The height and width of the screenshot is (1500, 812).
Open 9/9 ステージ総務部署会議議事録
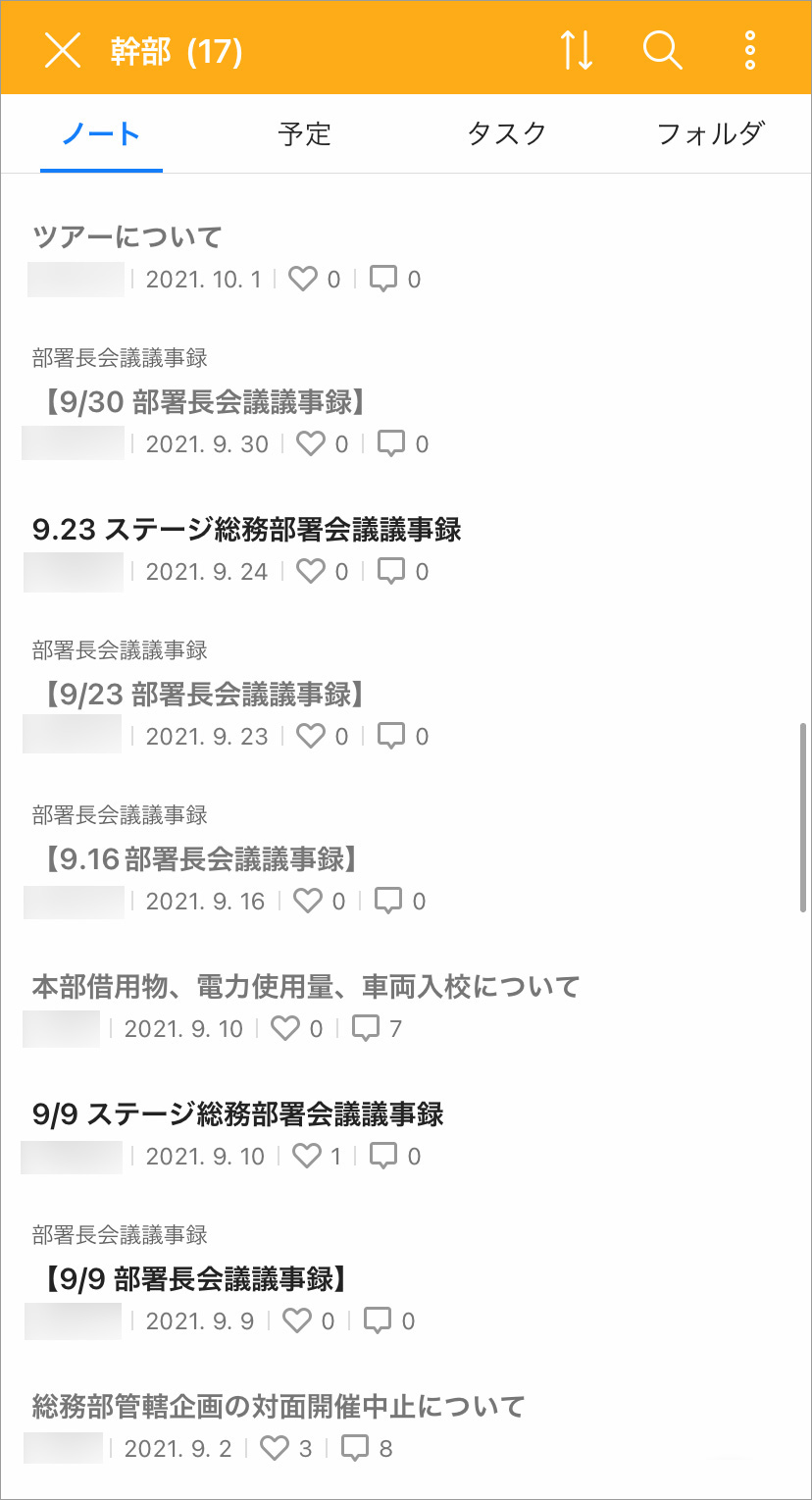coord(237,1113)
